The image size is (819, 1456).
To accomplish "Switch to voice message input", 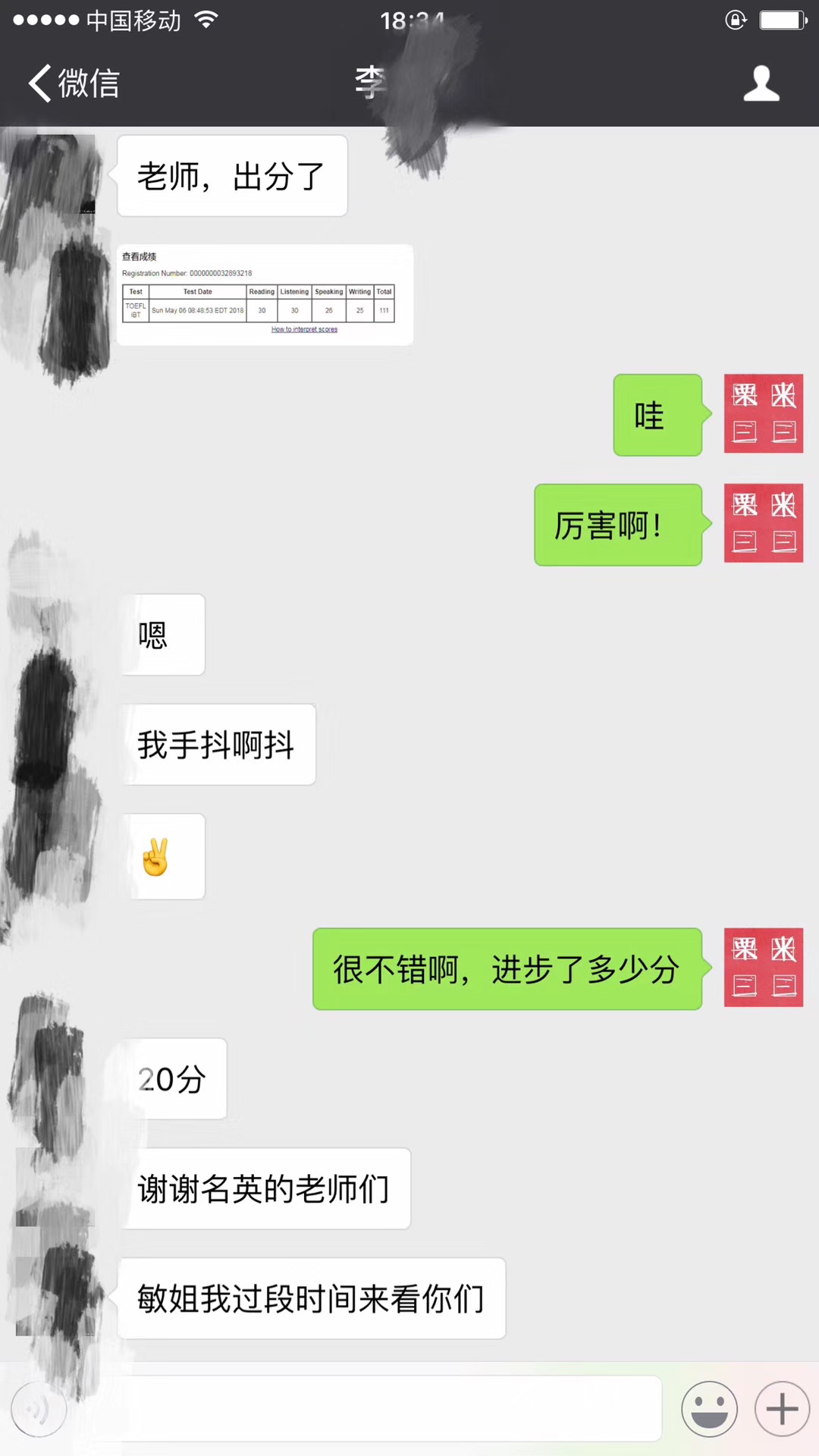I will pos(39,1409).
